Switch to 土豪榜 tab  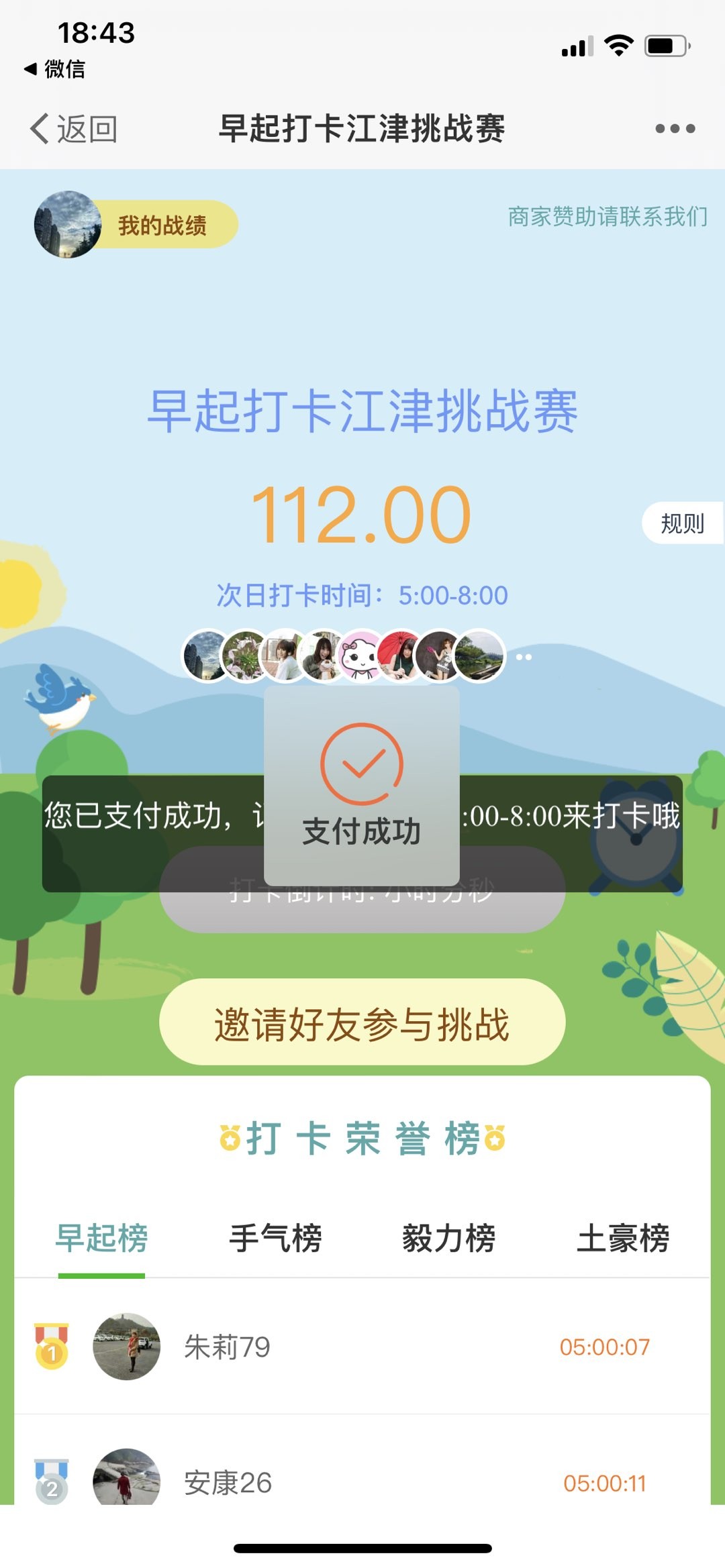[x=622, y=1238]
